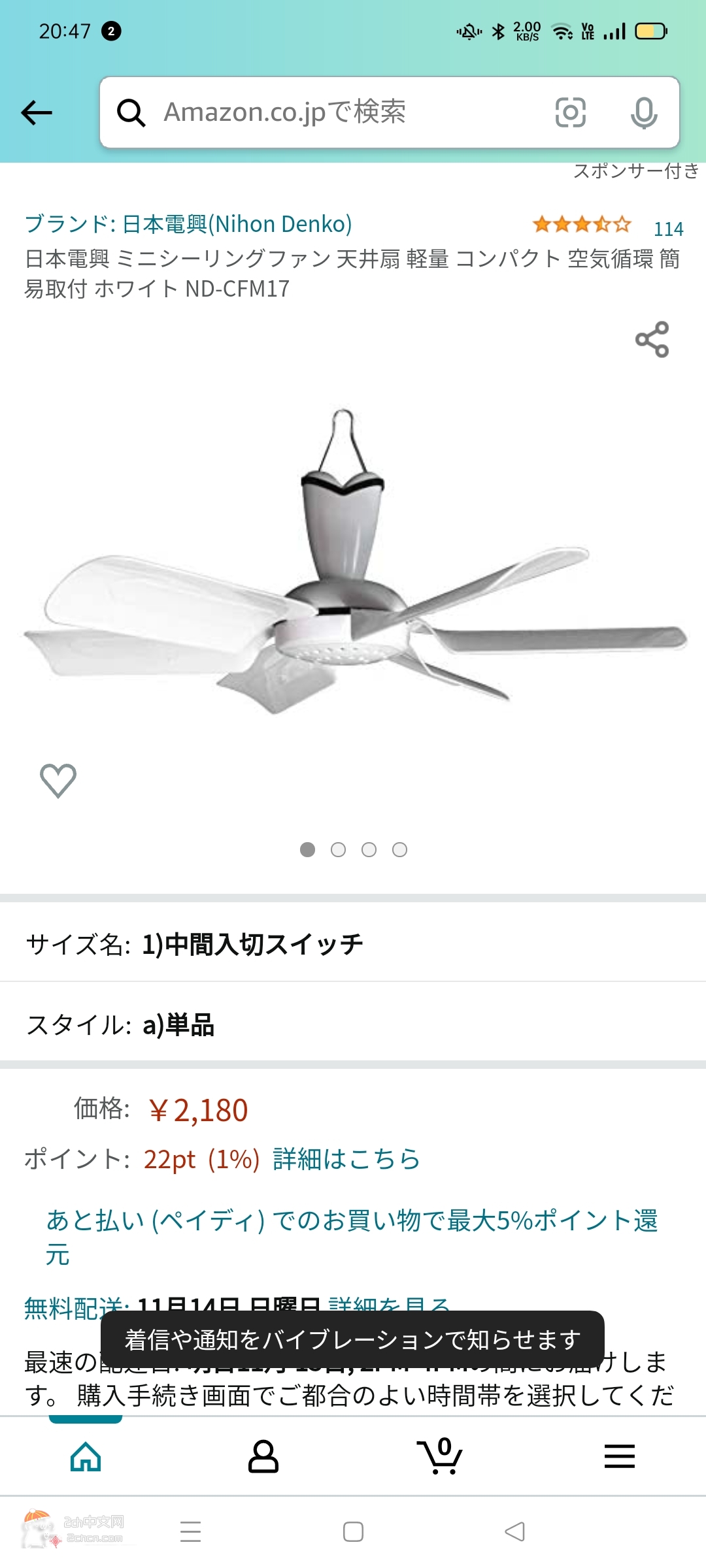Open the hamburger menu tab
Image resolution: width=706 pixels, height=1568 pixels.
(619, 1456)
